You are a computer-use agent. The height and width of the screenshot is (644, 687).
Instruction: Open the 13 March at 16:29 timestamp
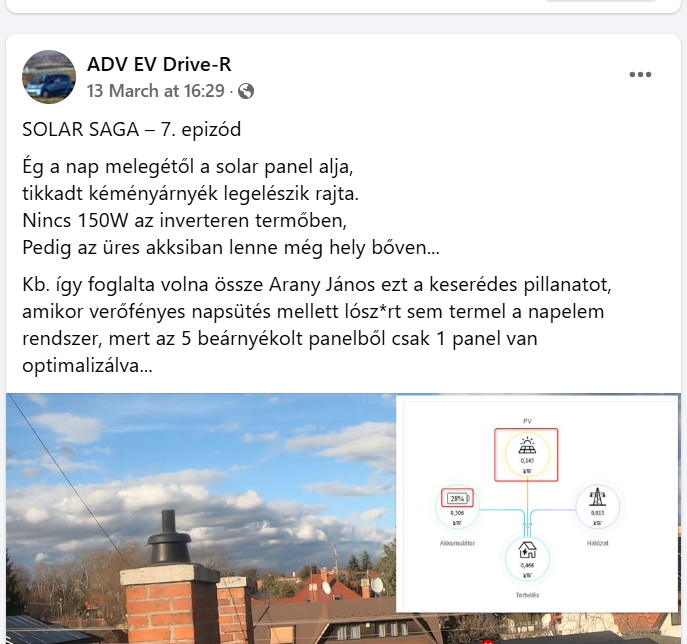point(155,91)
